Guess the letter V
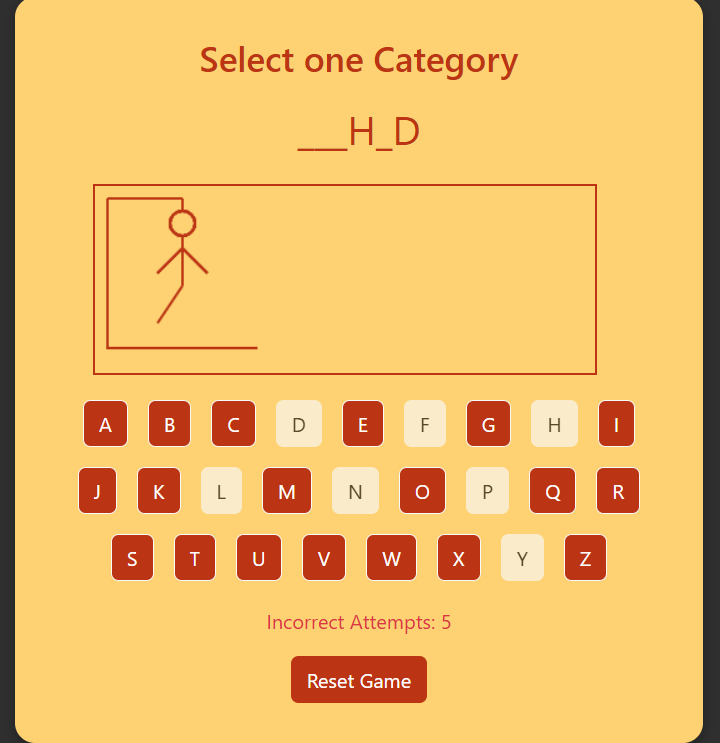This screenshot has height=743, width=720. click(324, 558)
